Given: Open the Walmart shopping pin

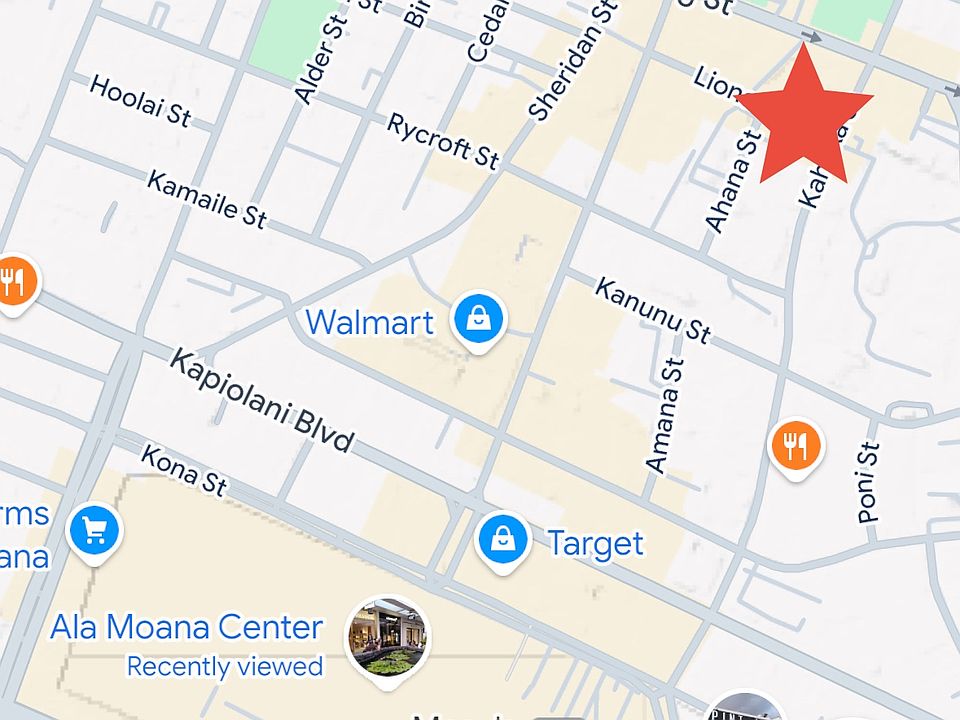Looking at the screenshot, I should coord(480,320).
